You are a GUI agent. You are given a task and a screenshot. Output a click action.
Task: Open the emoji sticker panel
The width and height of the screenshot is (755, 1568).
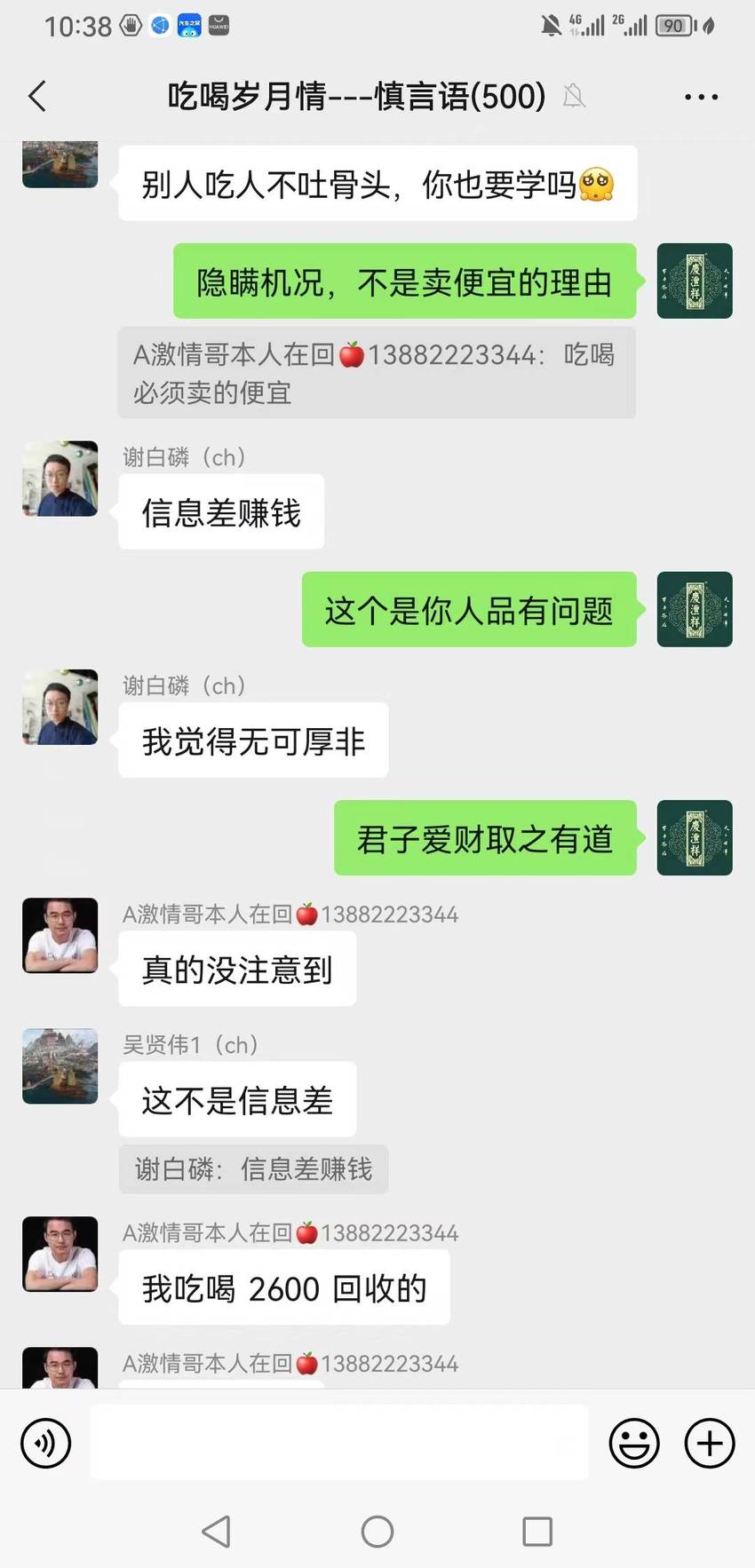click(634, 1443)
